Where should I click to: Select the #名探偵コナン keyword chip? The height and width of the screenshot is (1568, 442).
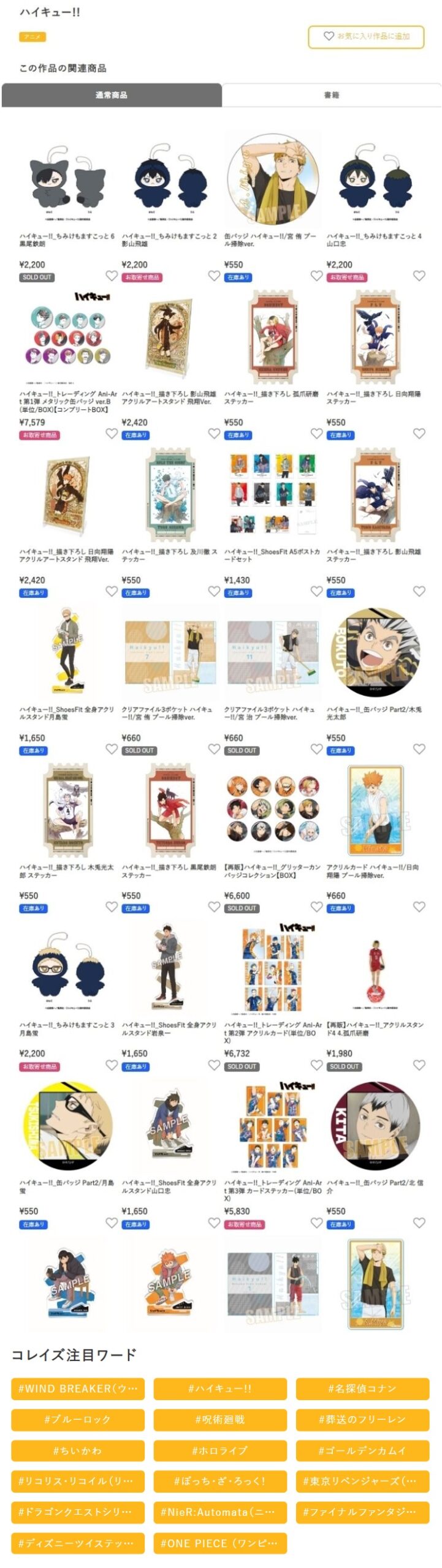[x=362, y=1389]
